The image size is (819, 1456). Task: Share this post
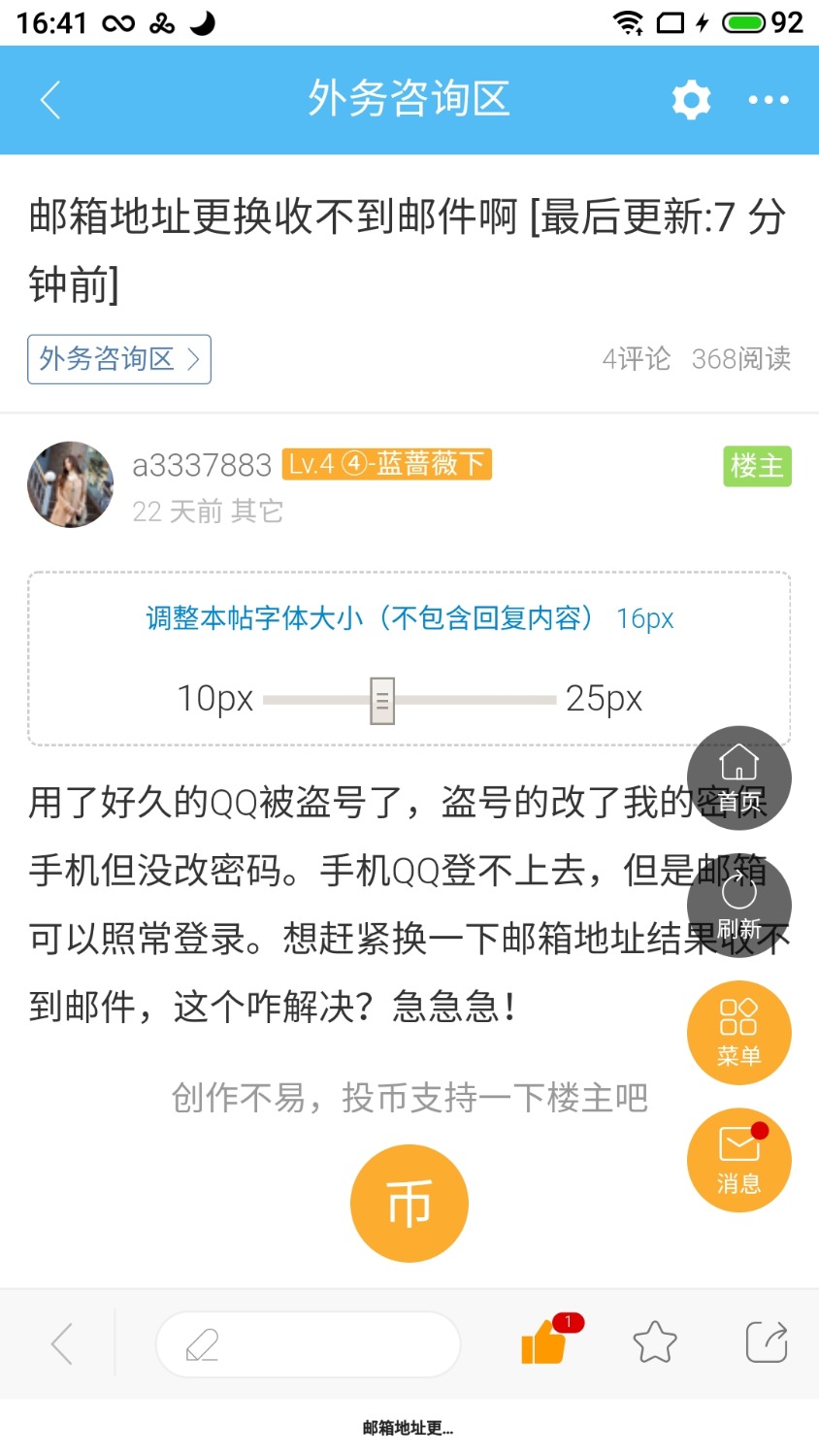tap(766, 1343)
